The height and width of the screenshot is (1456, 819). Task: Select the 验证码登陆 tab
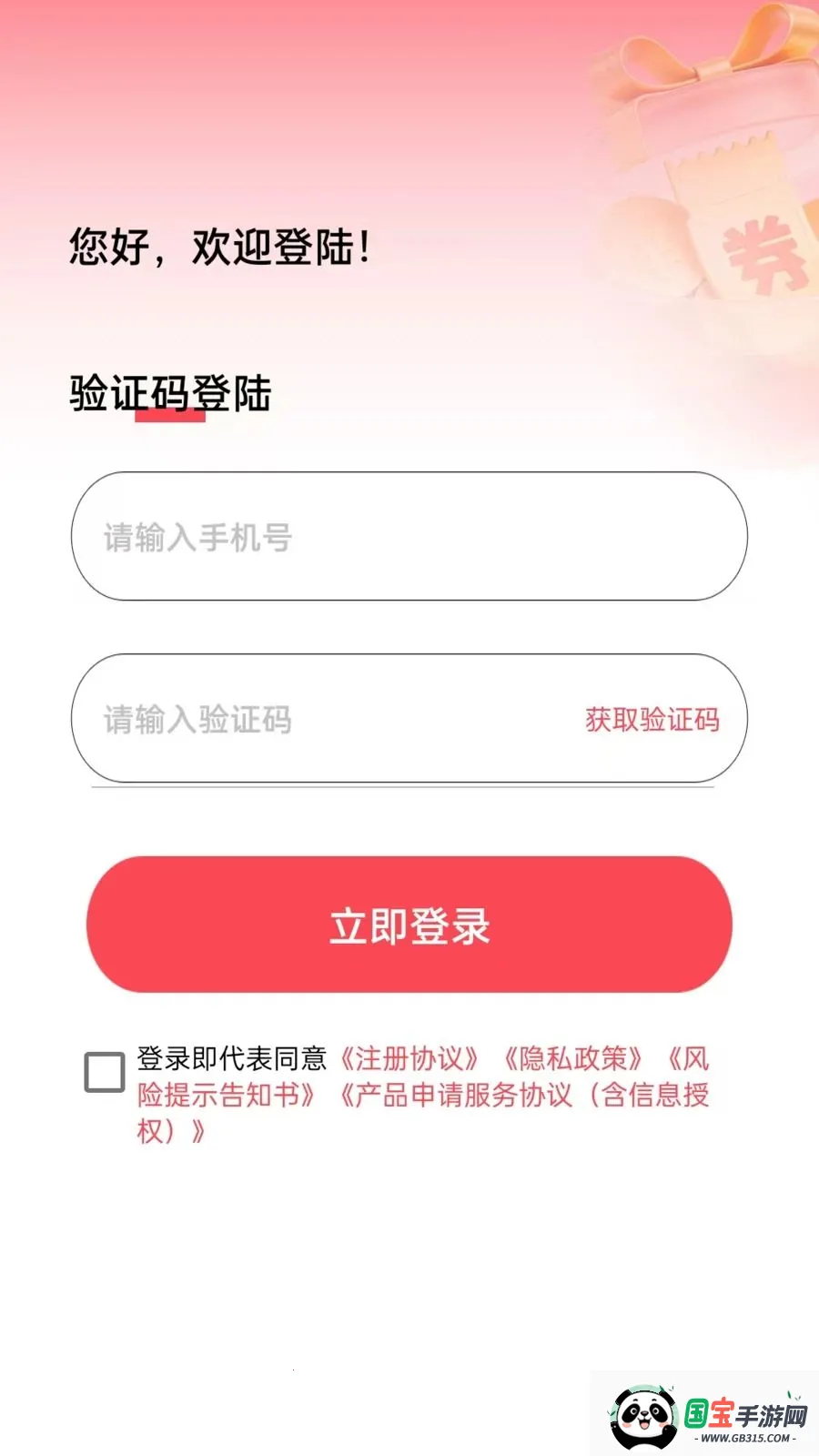click(170, 394)
